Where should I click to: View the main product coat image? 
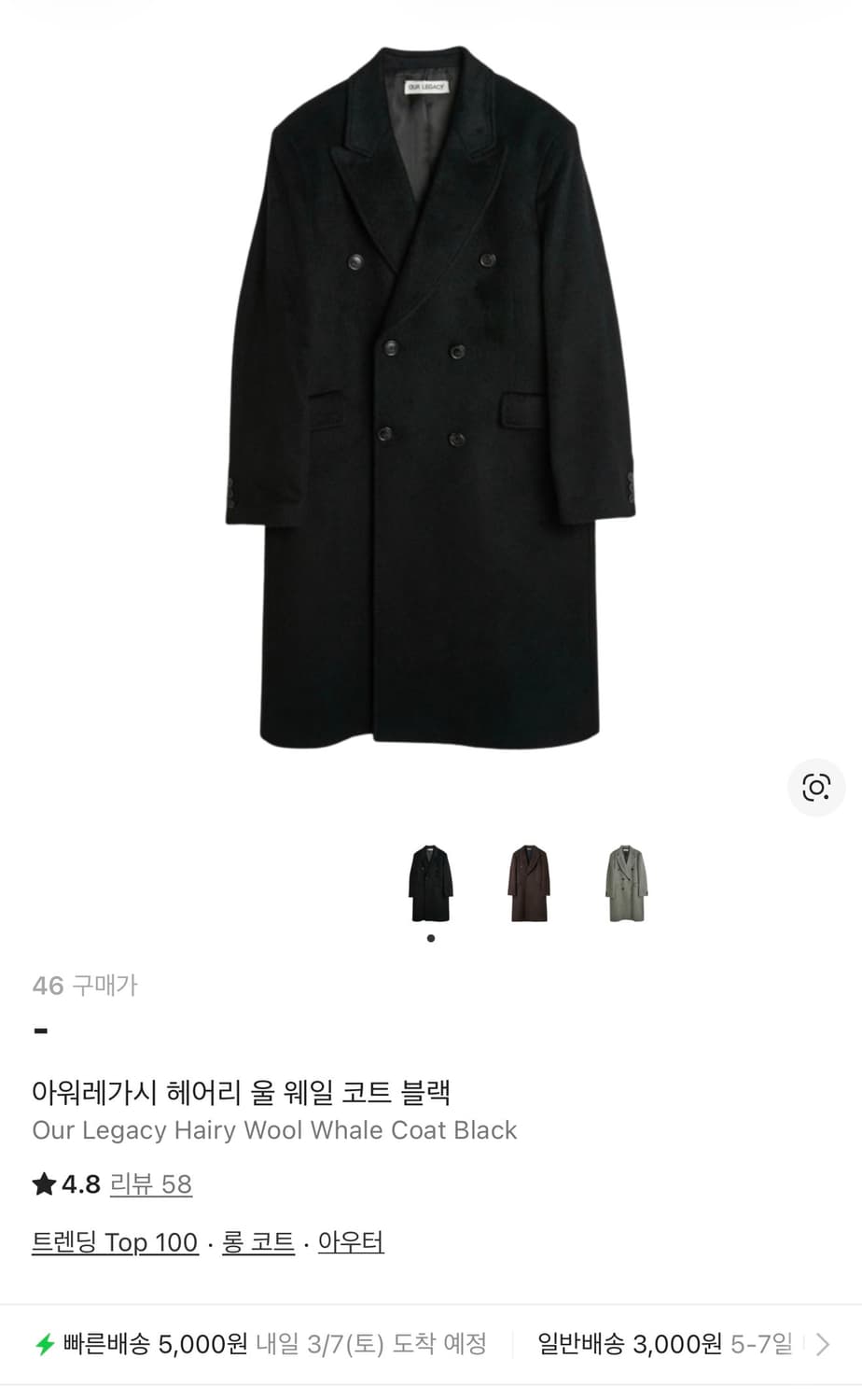tap(431, 401)
